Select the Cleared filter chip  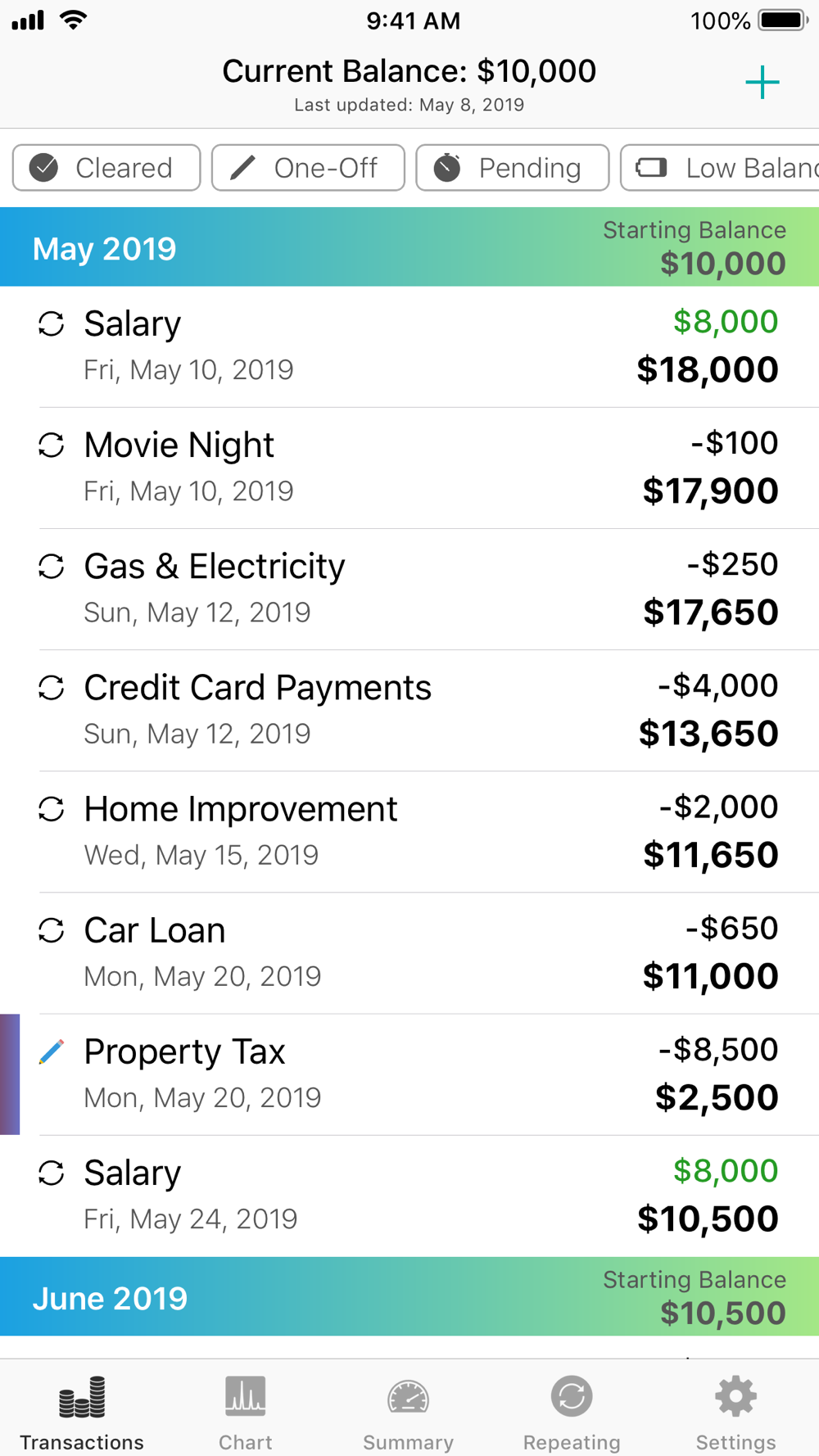[x=106, y=168]
